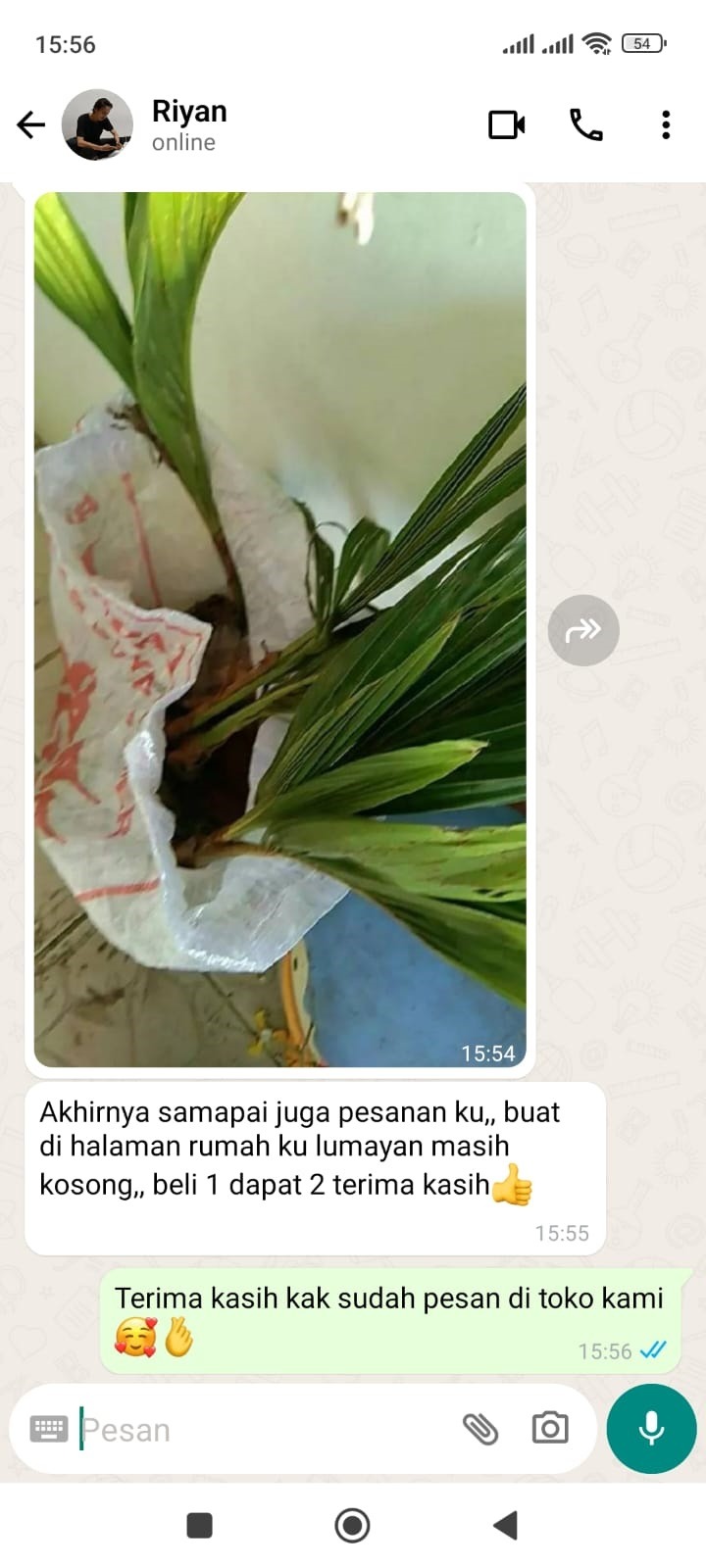Record a voice message with the microphone

pyautogui.click(x=651, y=1429)
